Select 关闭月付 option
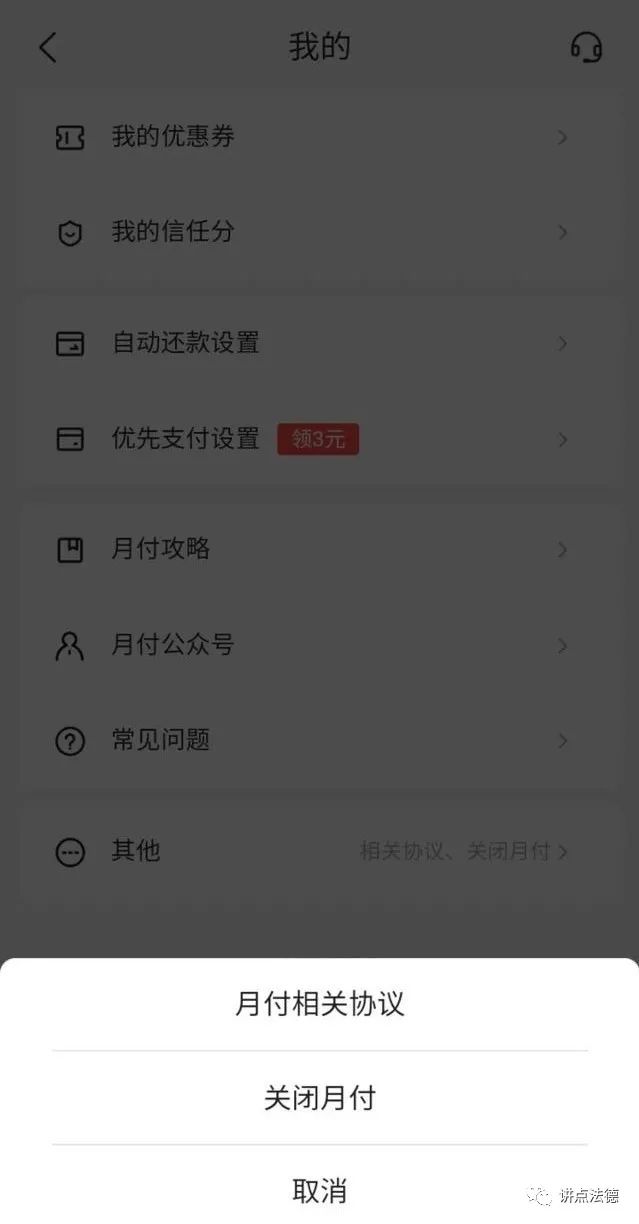This screenshot has height=1224, width=639. pos(319,1098)
